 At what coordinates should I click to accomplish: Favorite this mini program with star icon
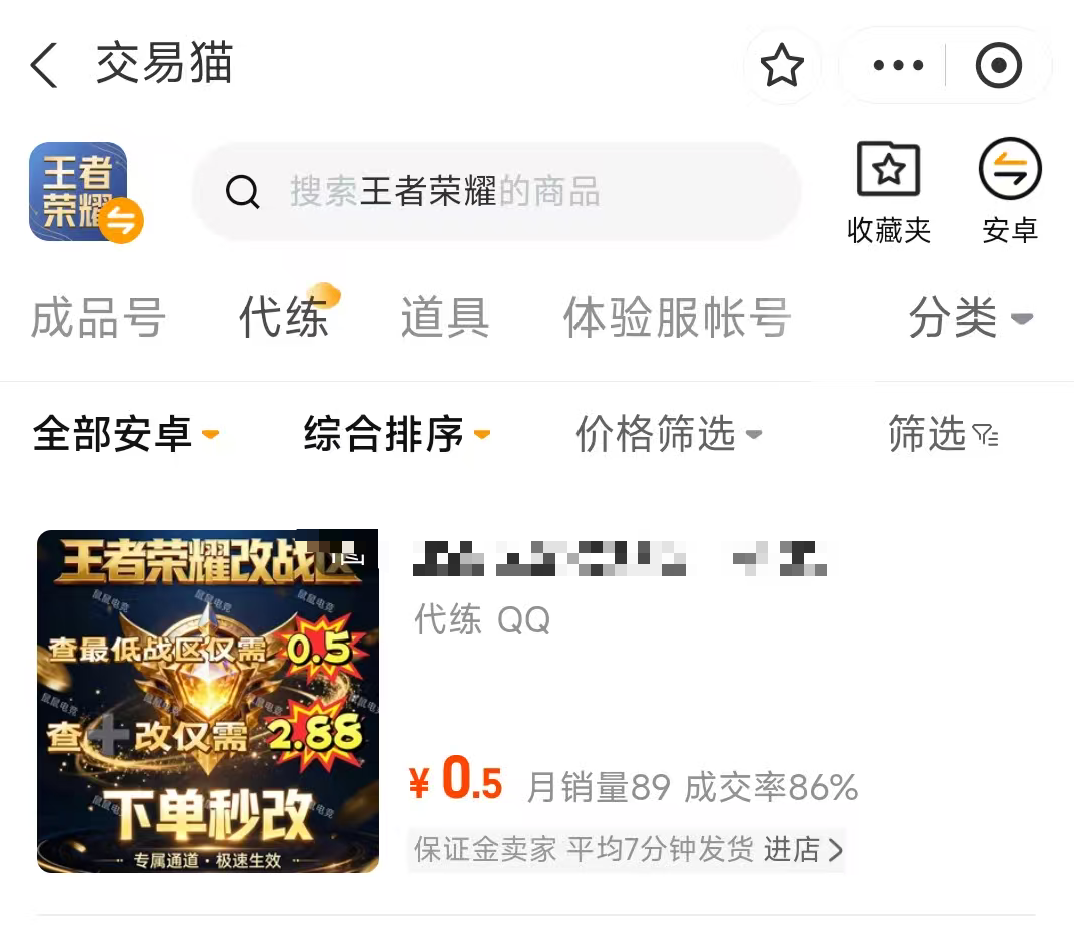pyautogui.click(x=782, y=67)
